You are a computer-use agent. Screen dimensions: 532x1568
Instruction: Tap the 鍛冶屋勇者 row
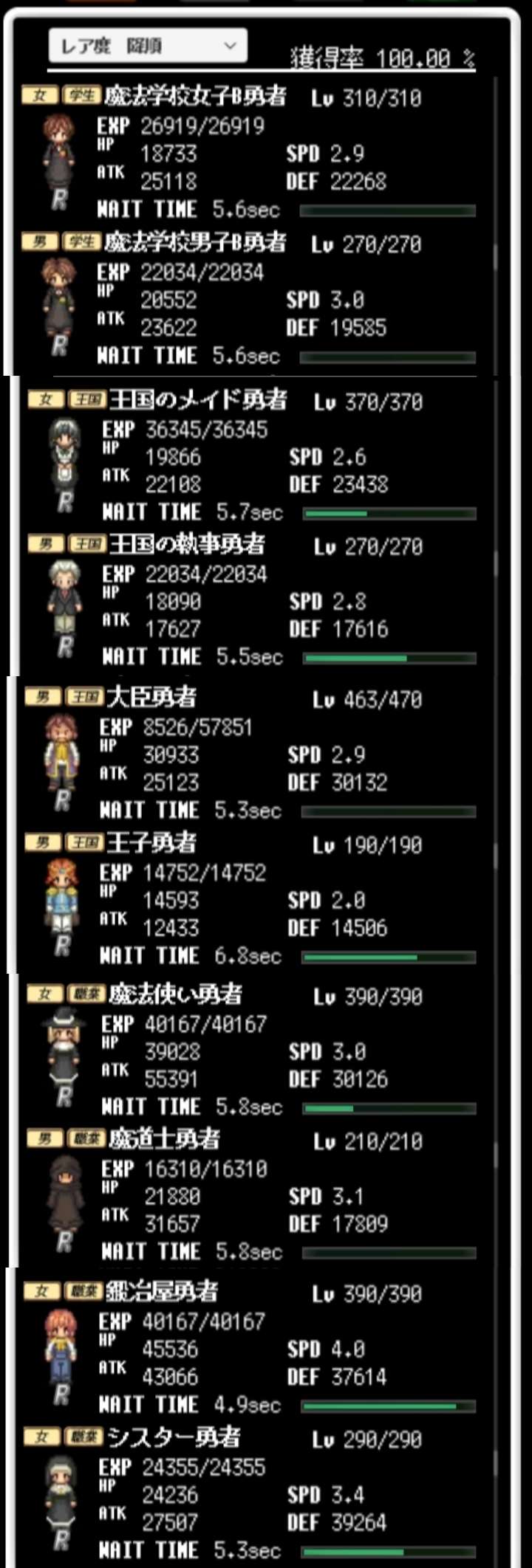pyautogui.click(x=251, y=1349)
